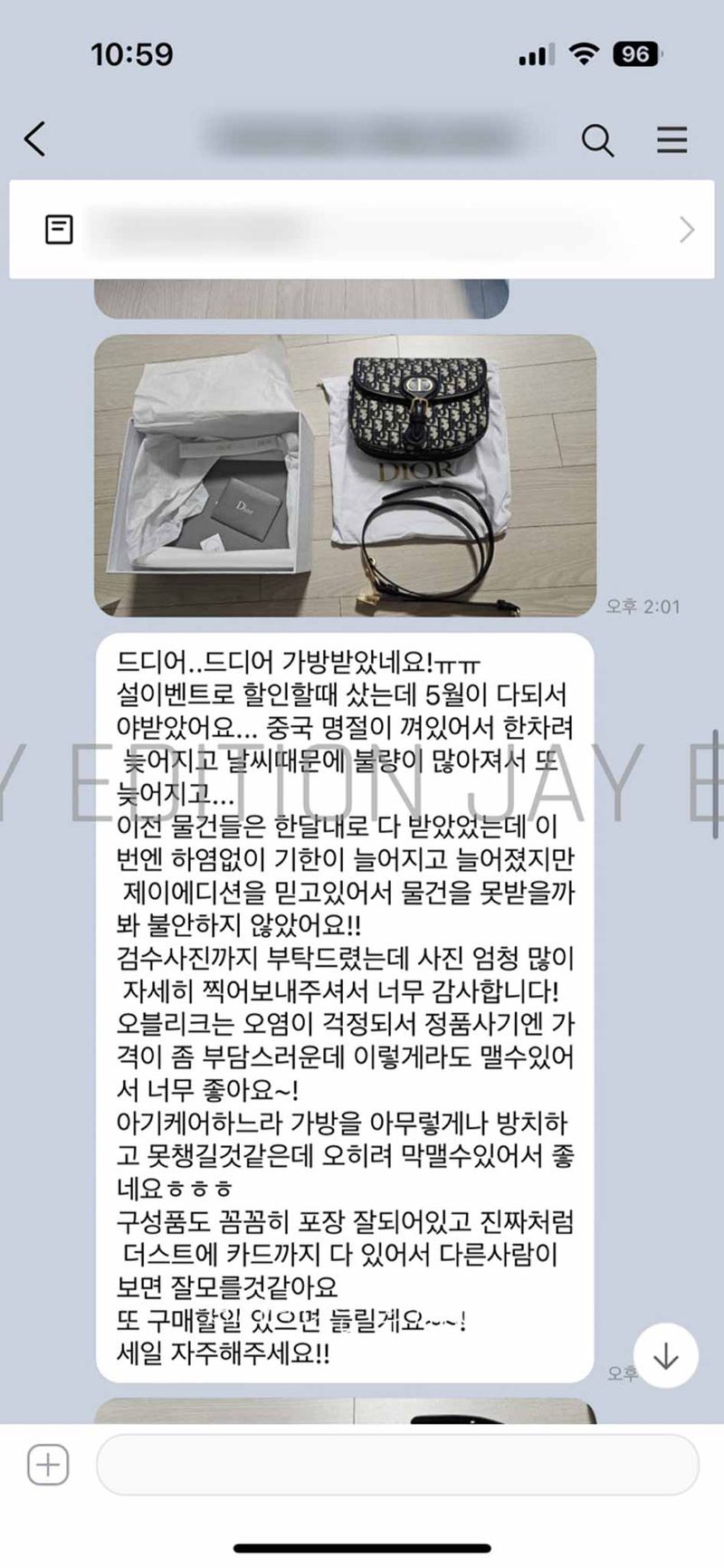Search within this chat

click(x=597, y=140)
